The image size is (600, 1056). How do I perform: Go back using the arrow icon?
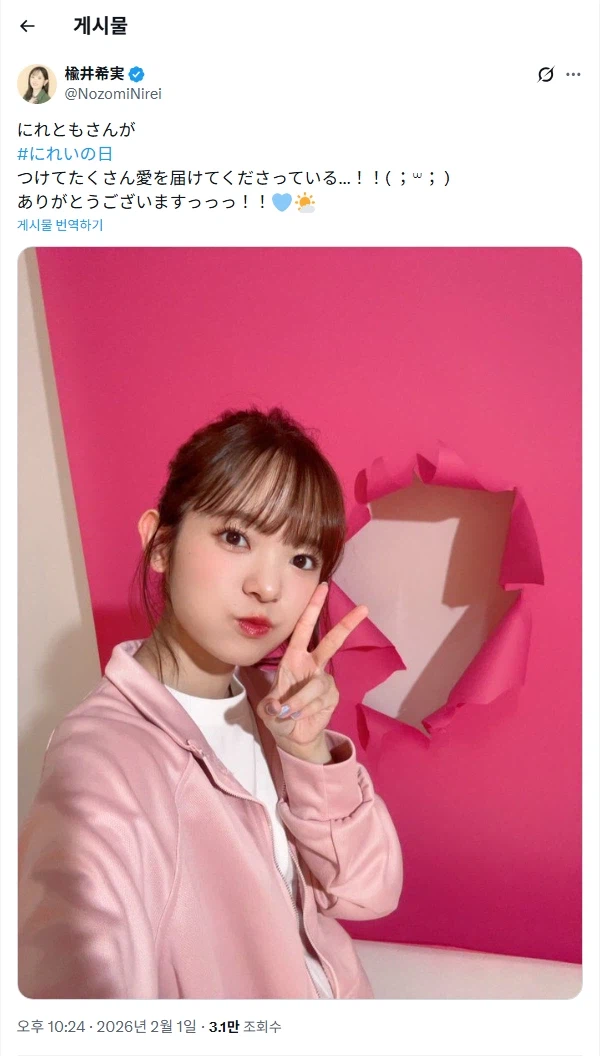pyautogui.click(x=27, y=26)
